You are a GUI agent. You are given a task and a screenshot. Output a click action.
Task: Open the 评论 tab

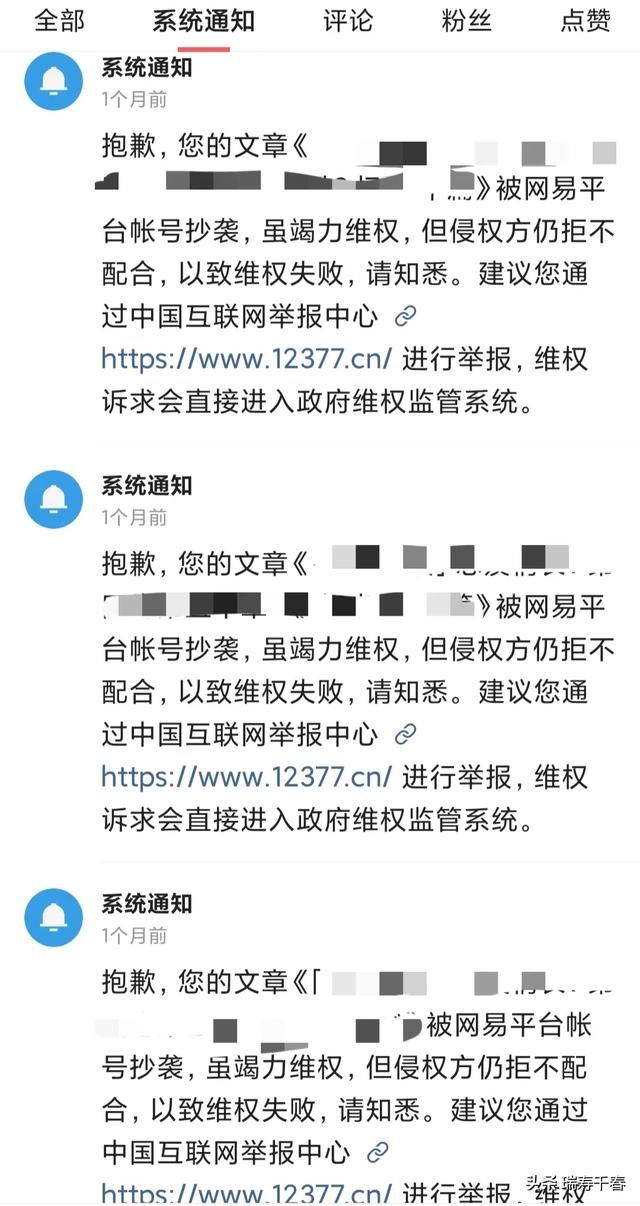tap(348, 21)
